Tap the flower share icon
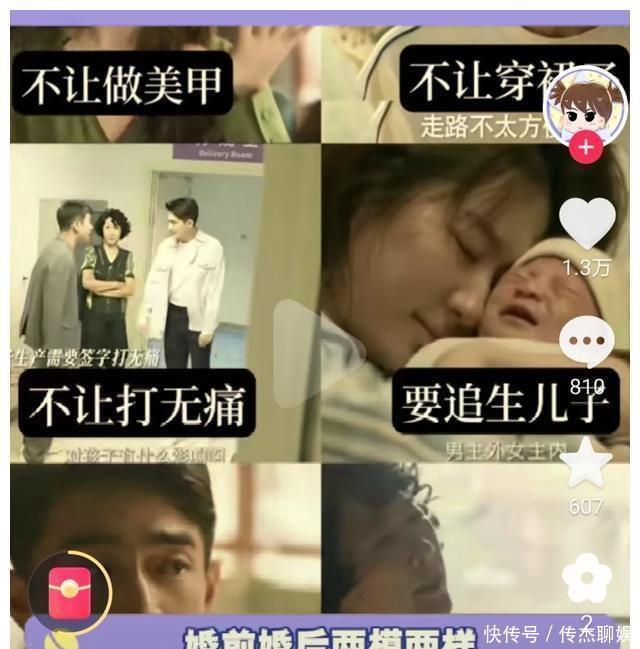The image size is (640, 649). coord(586,579)
